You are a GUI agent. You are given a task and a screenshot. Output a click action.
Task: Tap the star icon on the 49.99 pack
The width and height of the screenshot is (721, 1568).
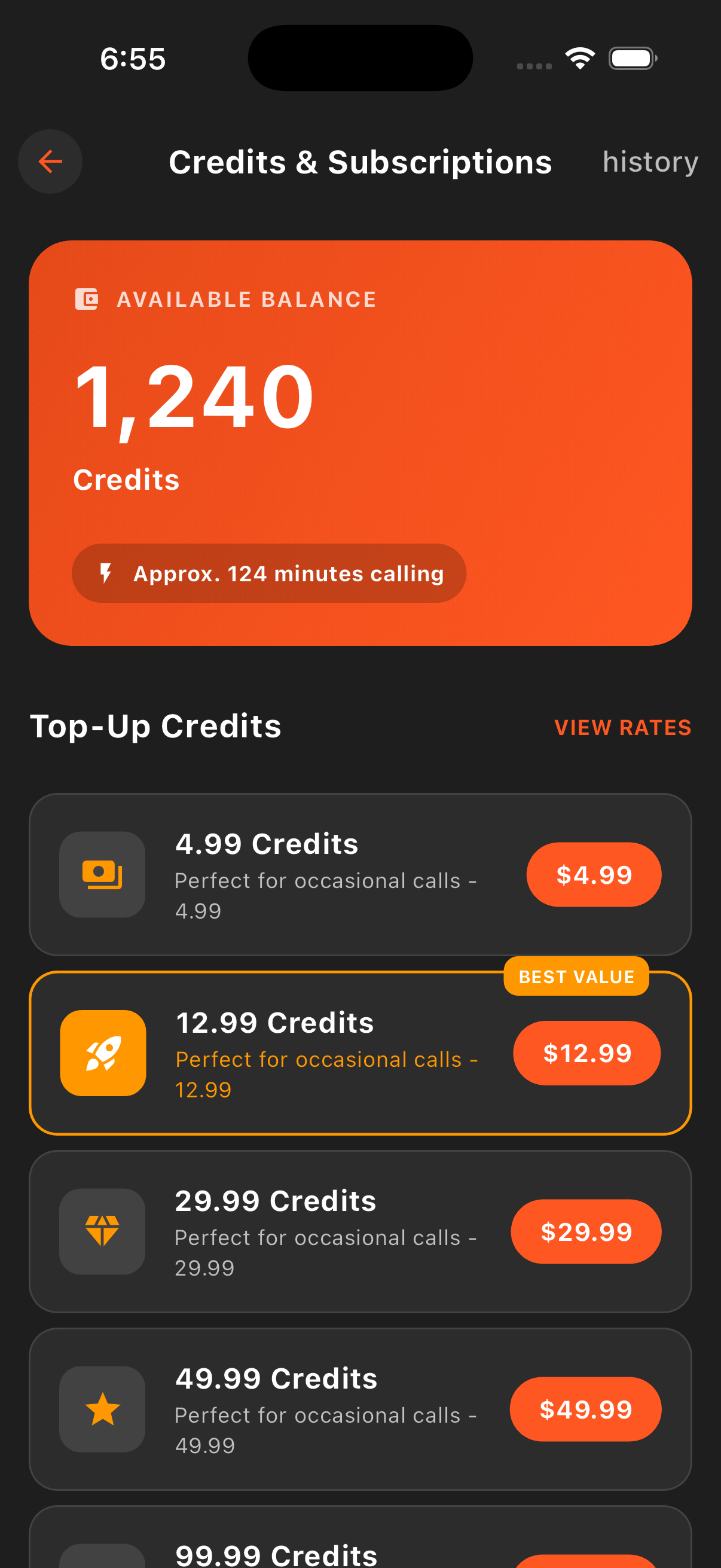[102, 1409]
